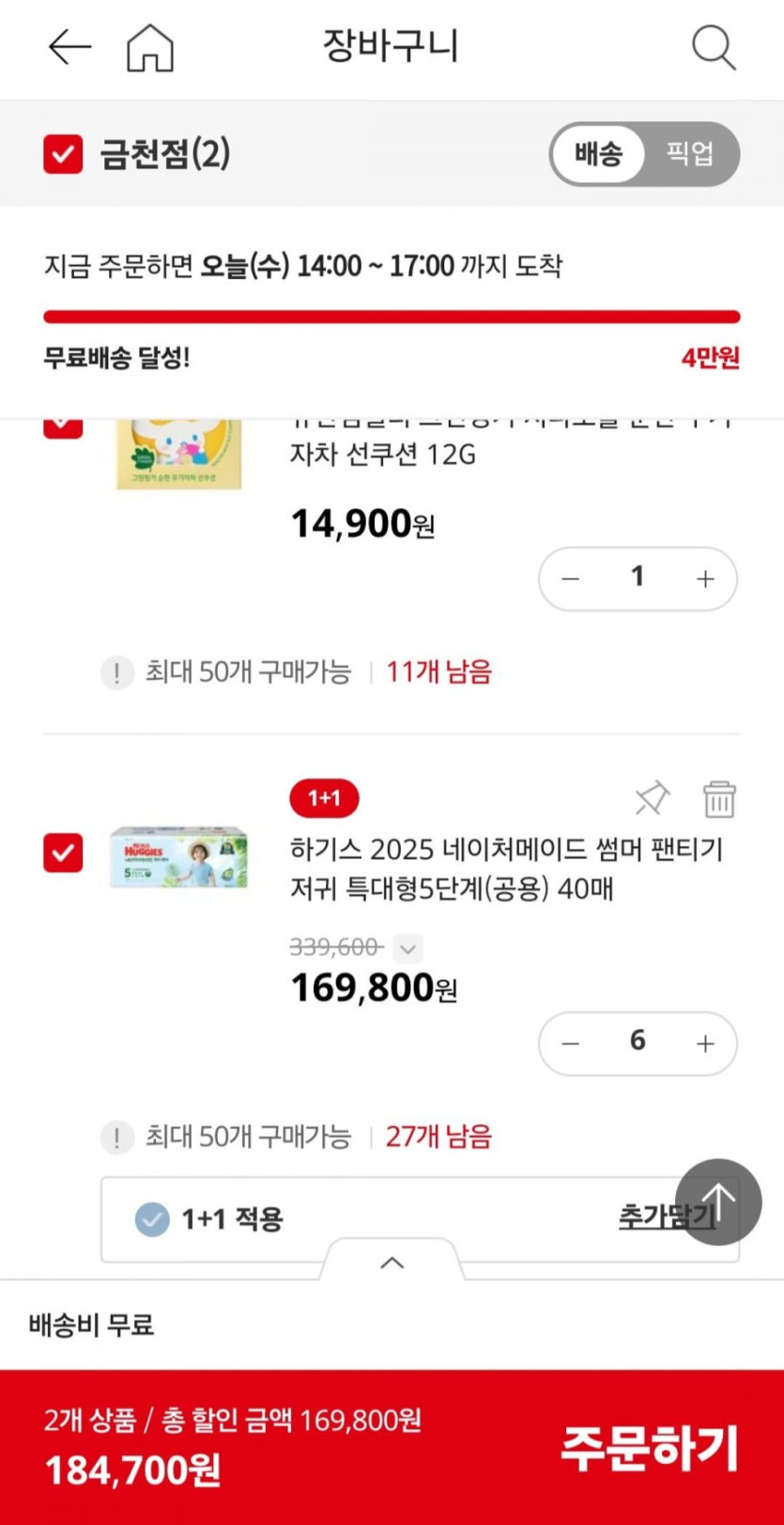Decrease 하기스 diaper quantity
This screenshot has height=1525, width=784.
pos(571,1043)
